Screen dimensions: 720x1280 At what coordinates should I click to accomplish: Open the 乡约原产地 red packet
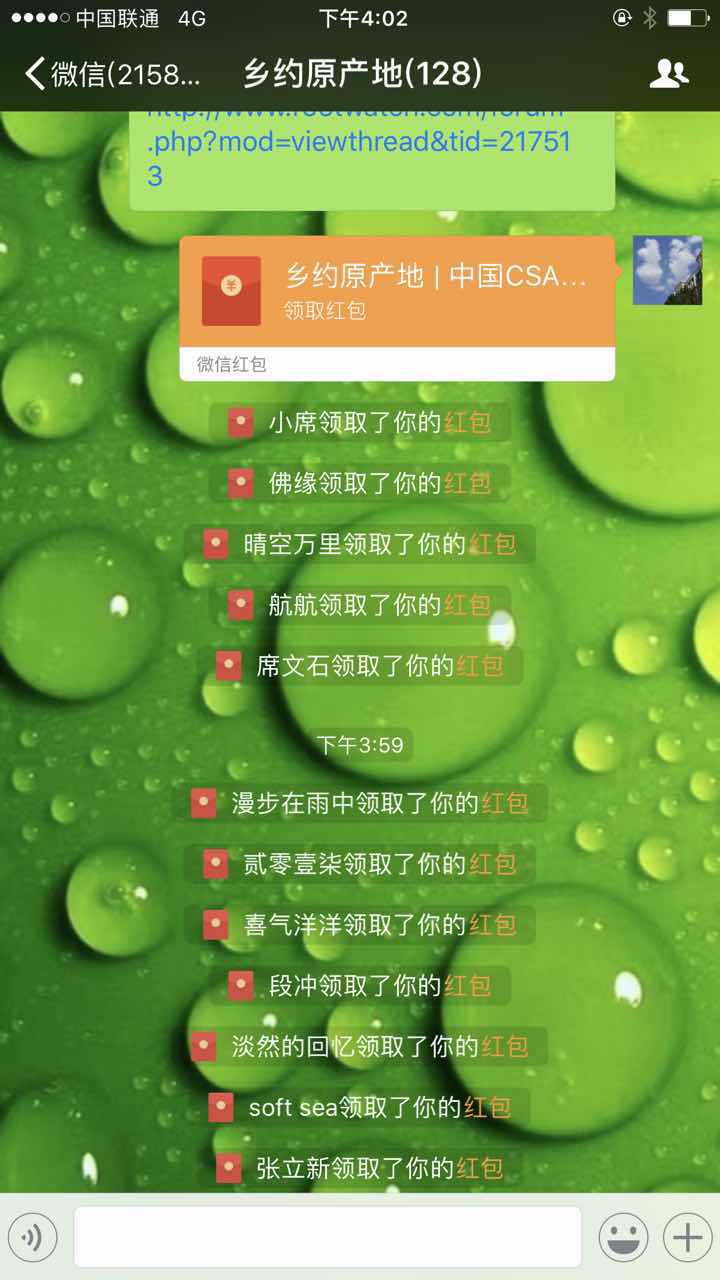click(397, 291)
